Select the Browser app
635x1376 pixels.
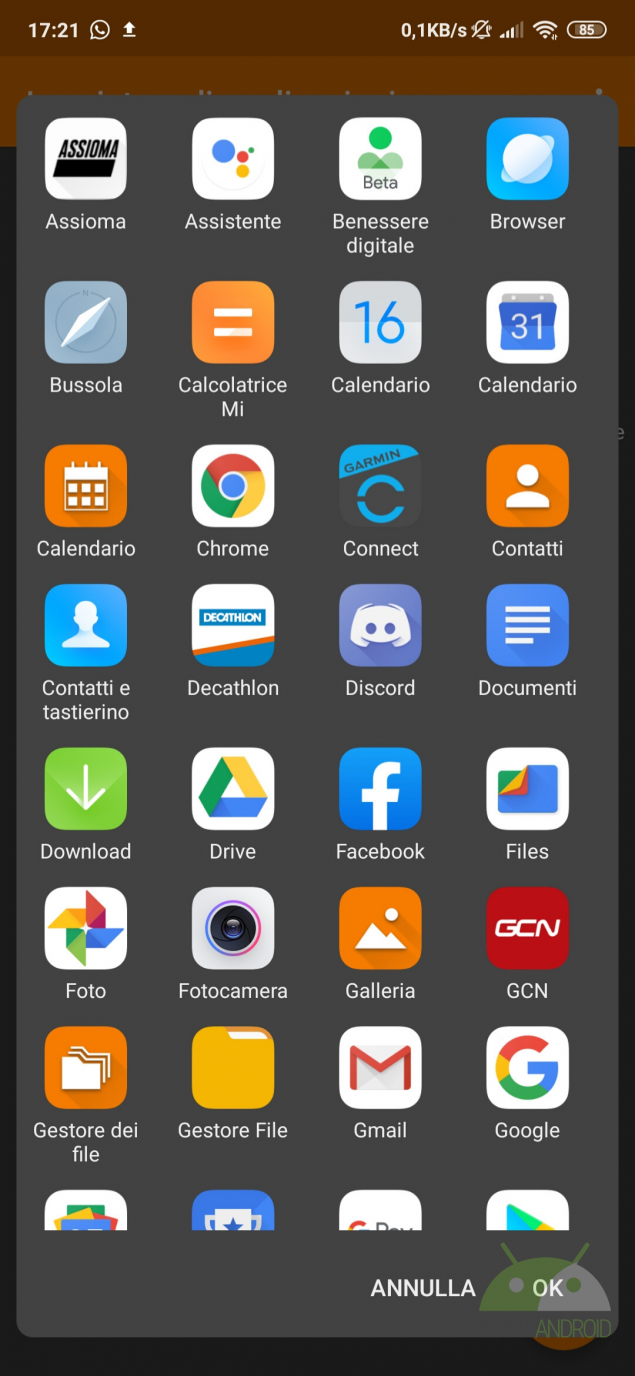pos(527,160)
